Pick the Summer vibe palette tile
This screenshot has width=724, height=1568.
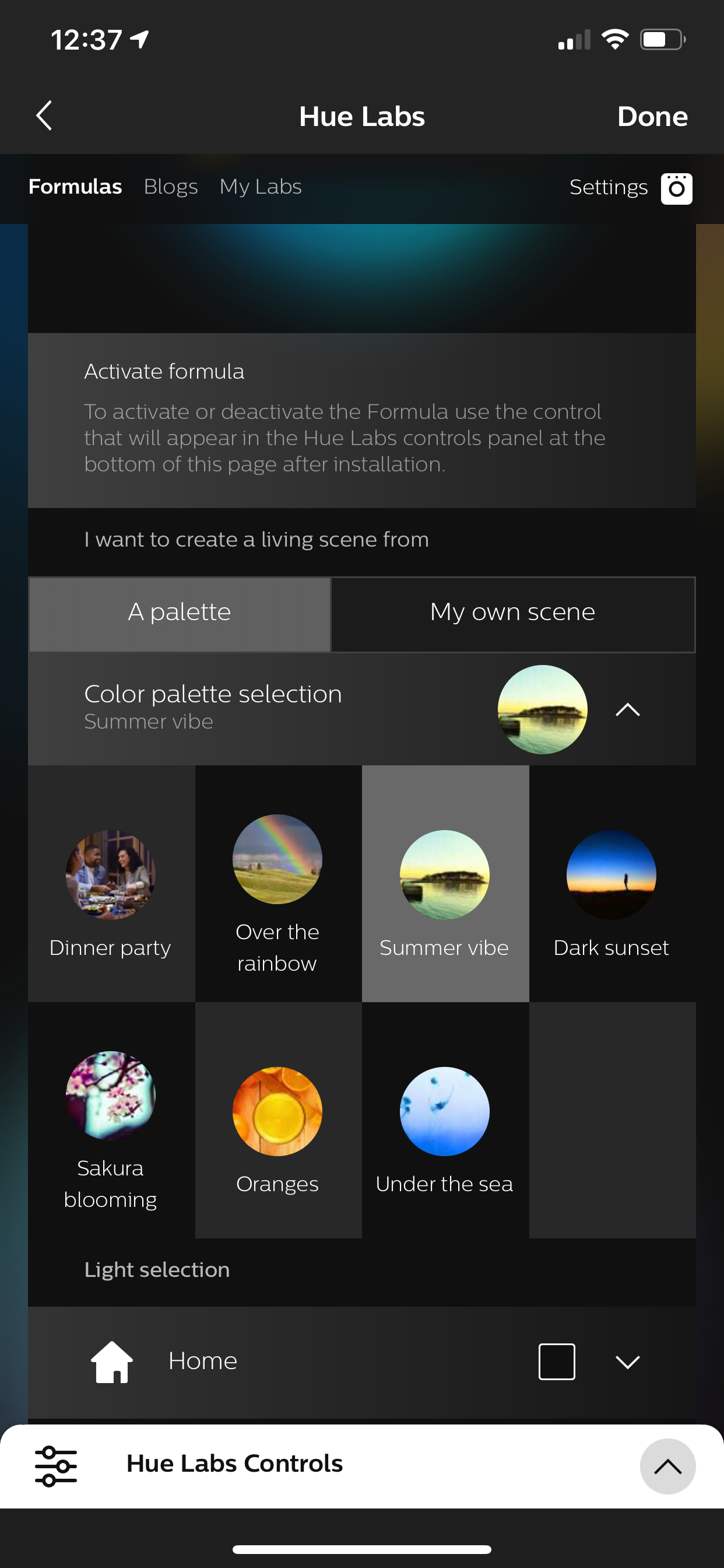pos(445,884)
